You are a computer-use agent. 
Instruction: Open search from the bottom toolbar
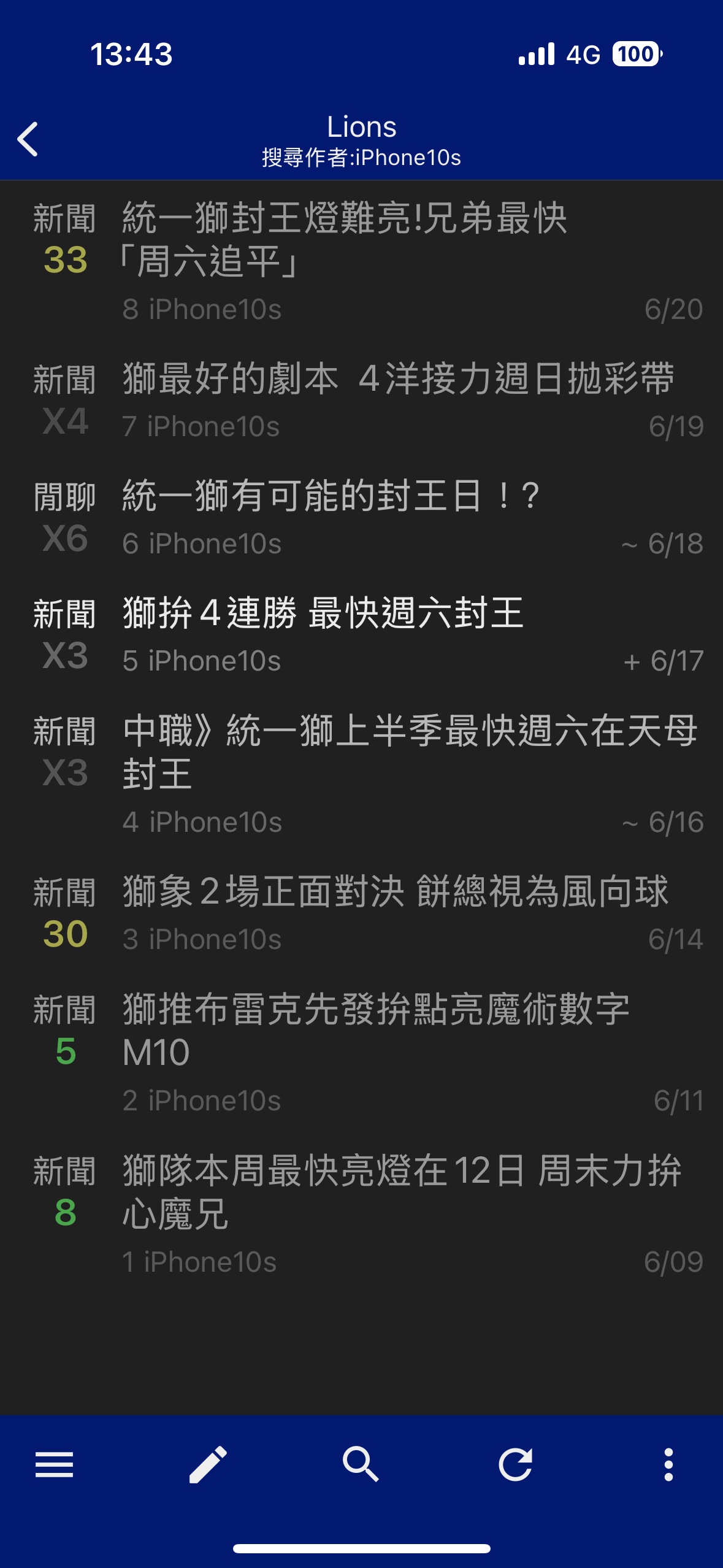(361, 1464)
